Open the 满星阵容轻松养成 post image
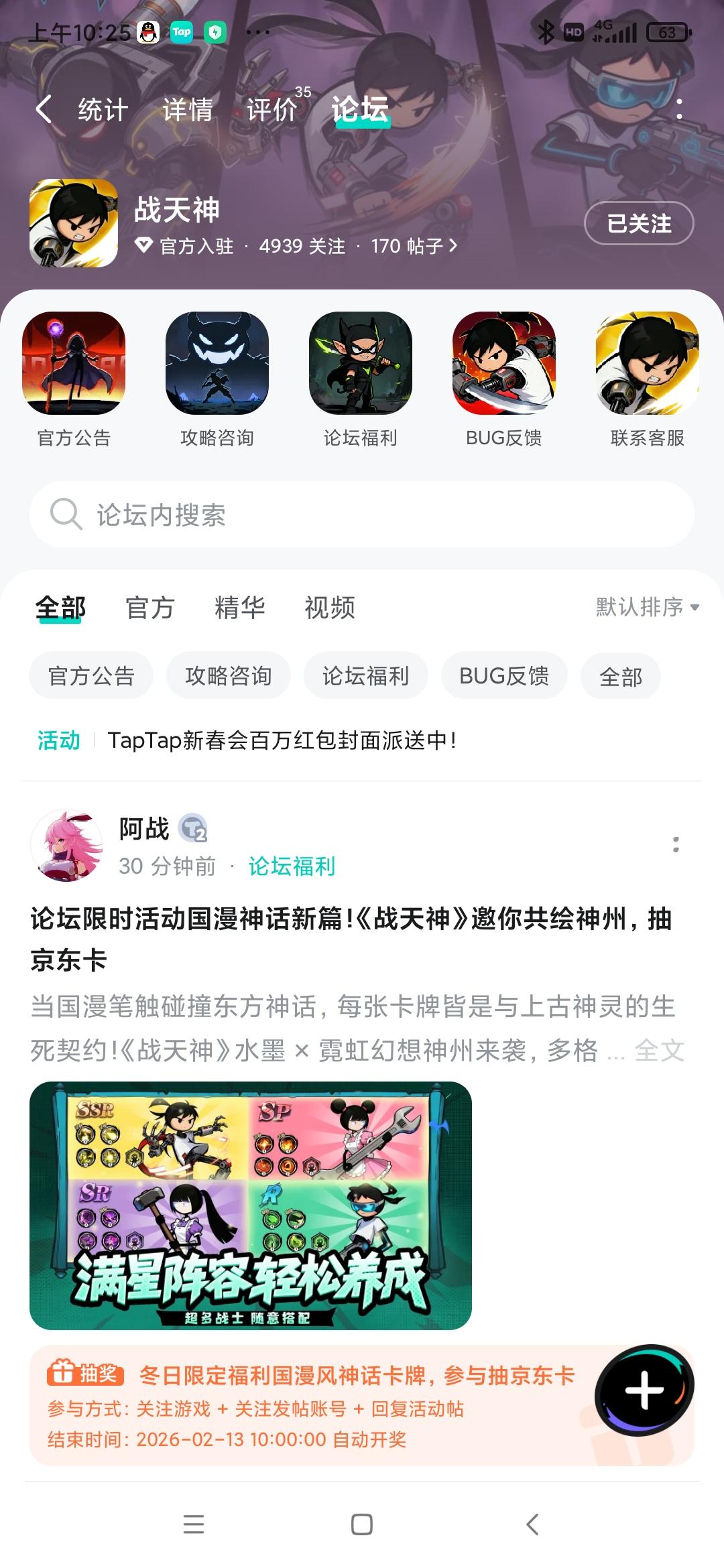This screenshot has height=1568, width=724. click(251, 1206)
